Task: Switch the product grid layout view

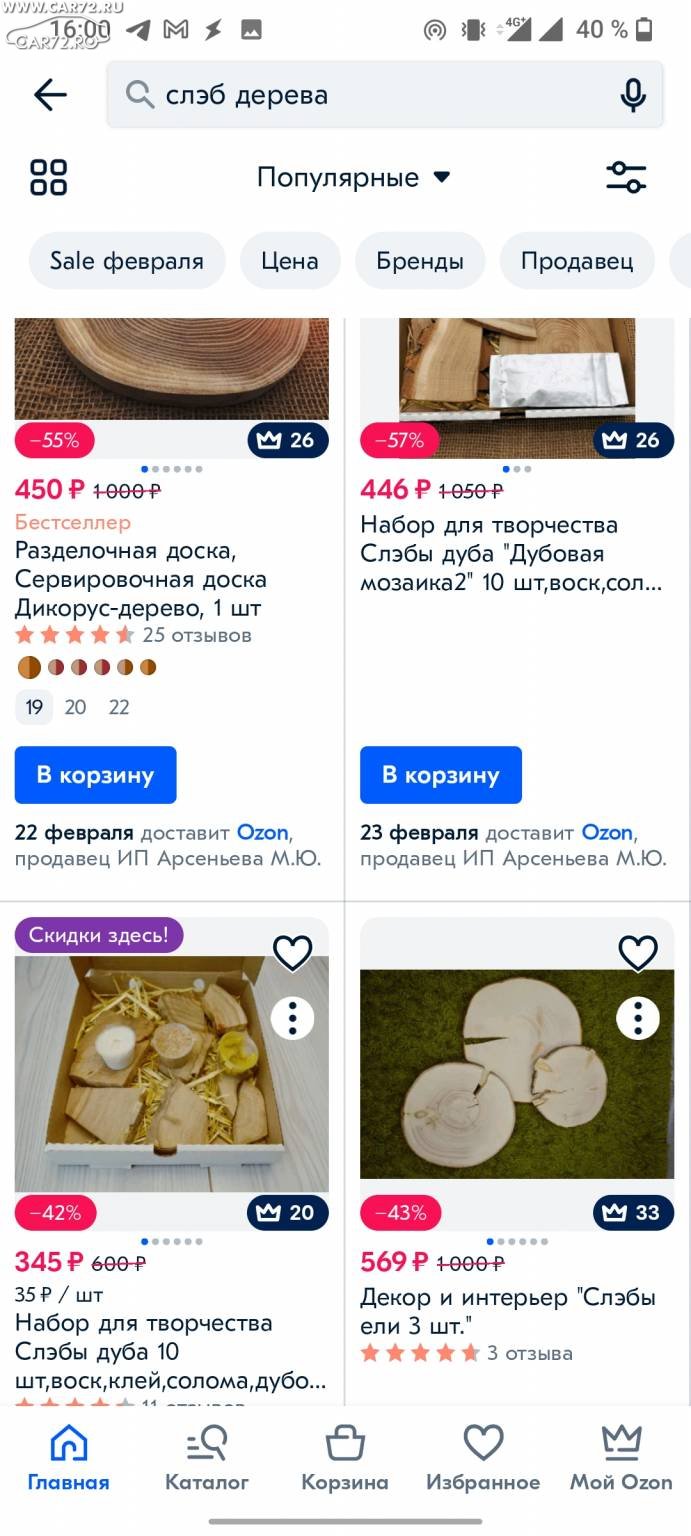Action: click(x=48, y=177)
